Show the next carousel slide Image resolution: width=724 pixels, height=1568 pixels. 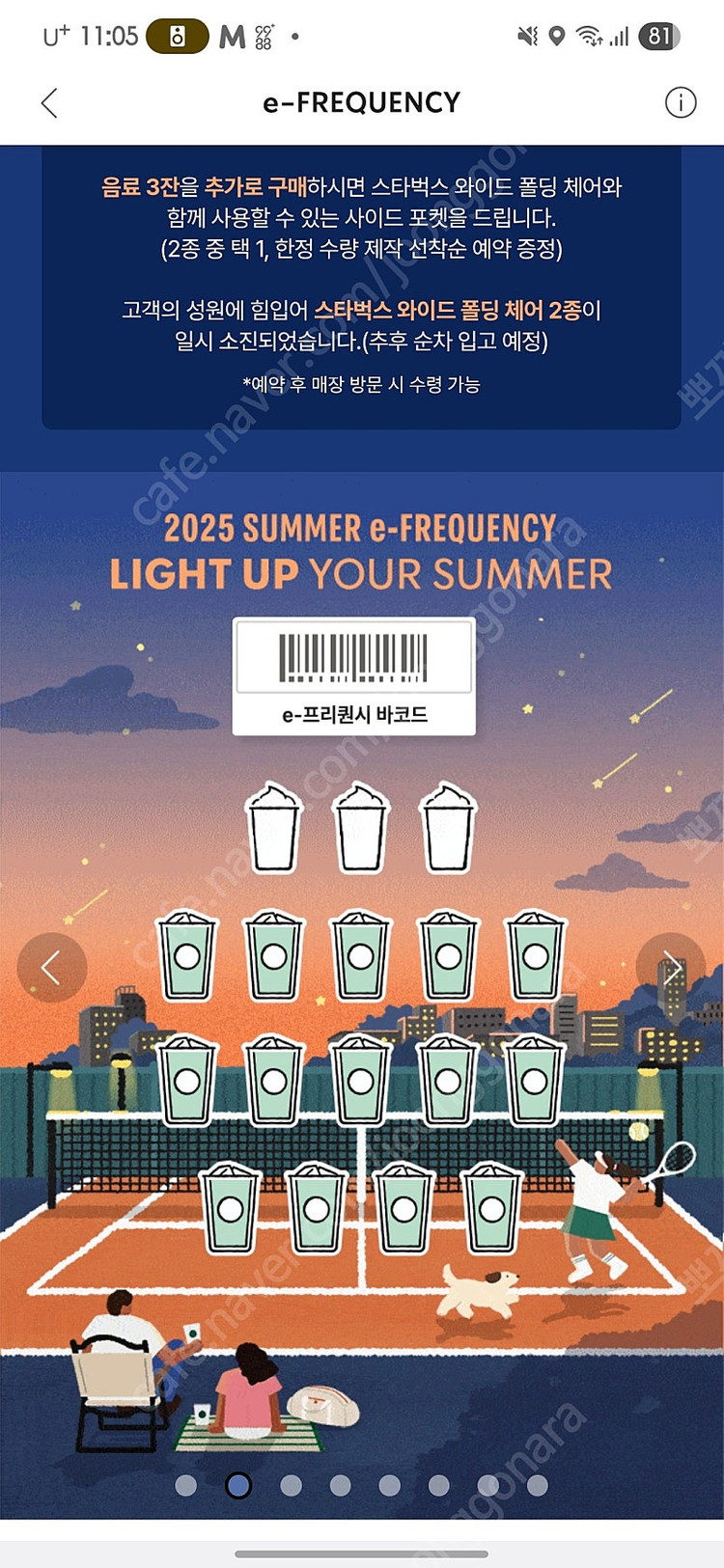coord(671,968)
